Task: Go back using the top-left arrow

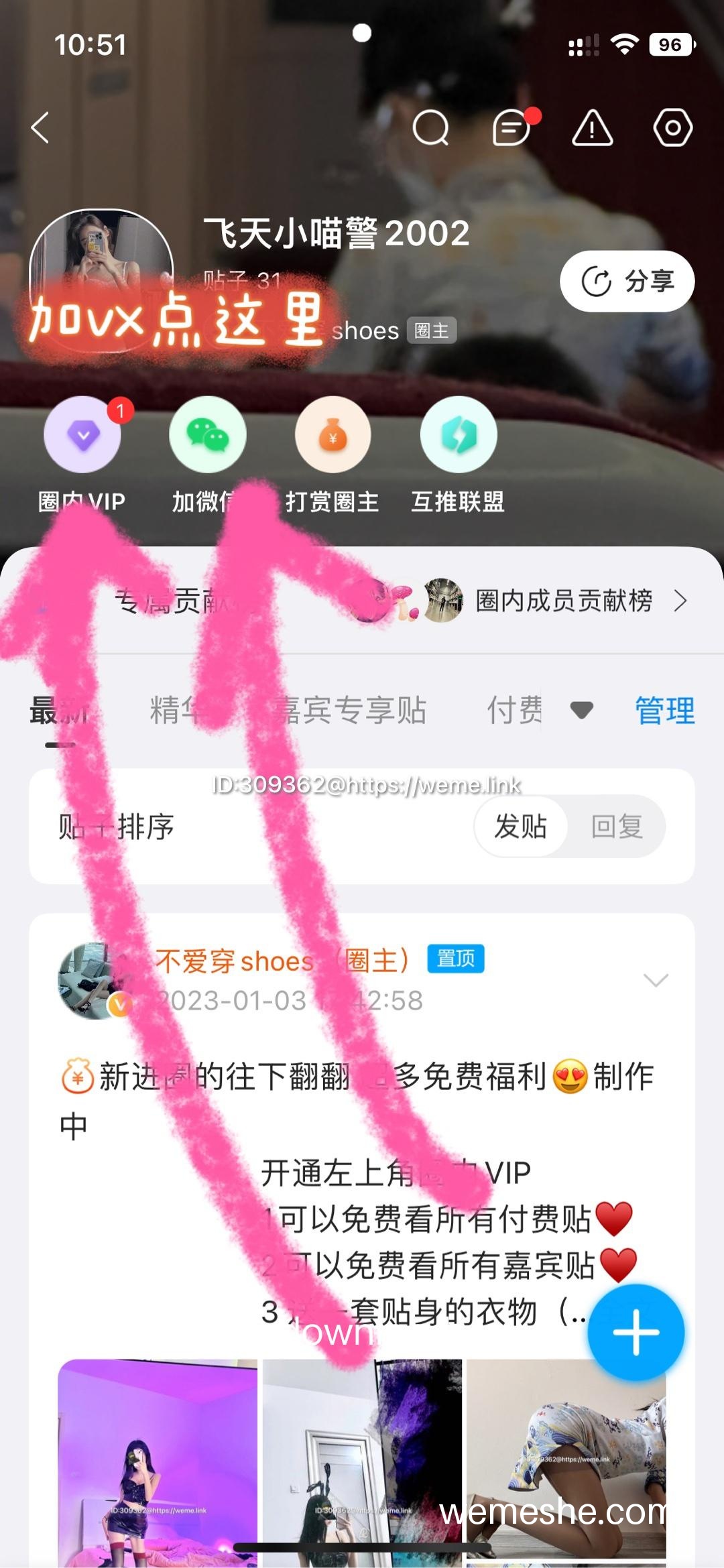Action: tap(41, 127)
